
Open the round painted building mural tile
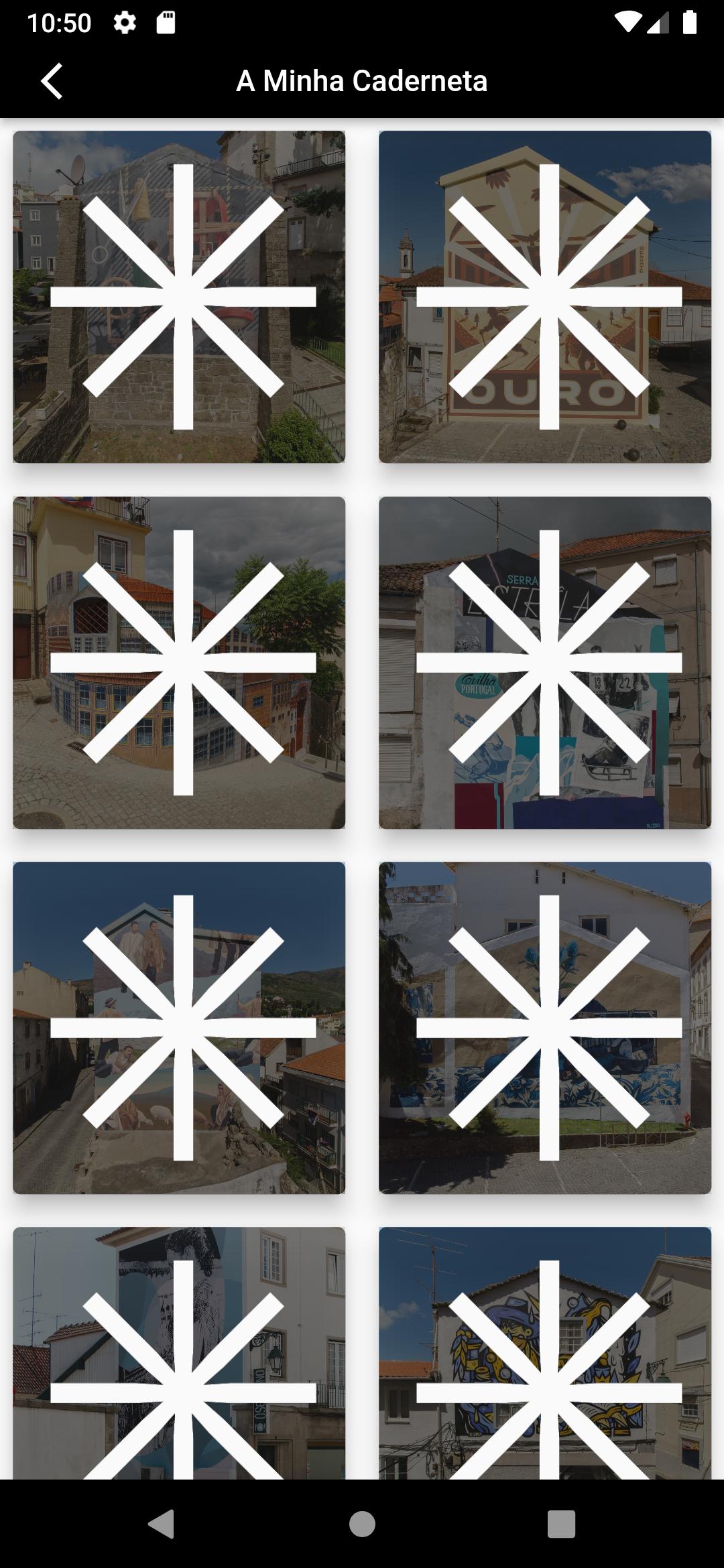pyautogui.click(x=179, y=663)
